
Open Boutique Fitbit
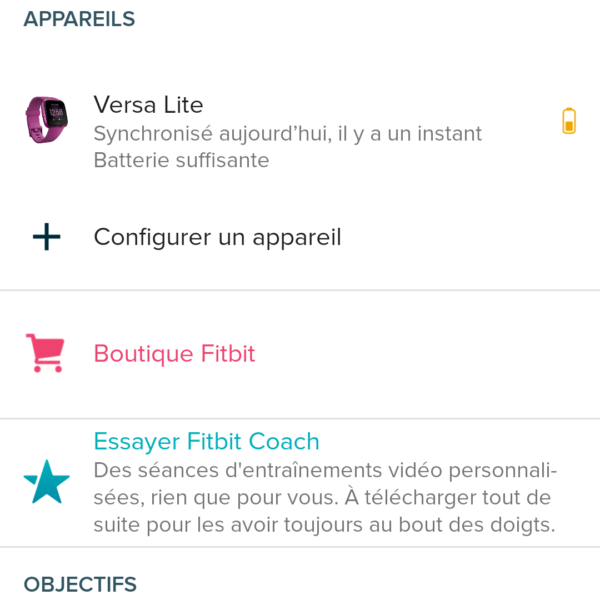point(175,353)
